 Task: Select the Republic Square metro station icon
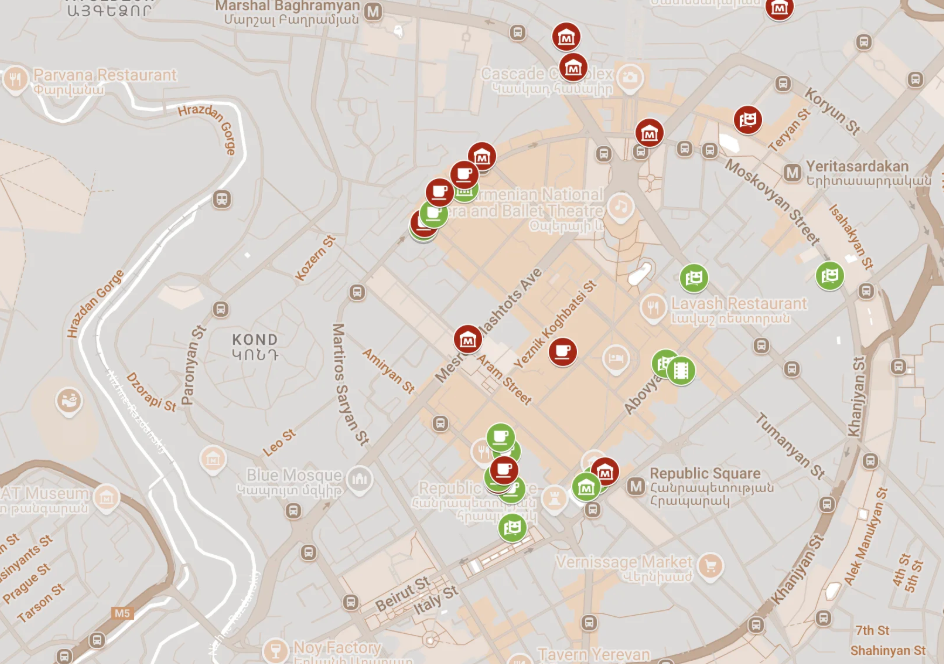635,487
